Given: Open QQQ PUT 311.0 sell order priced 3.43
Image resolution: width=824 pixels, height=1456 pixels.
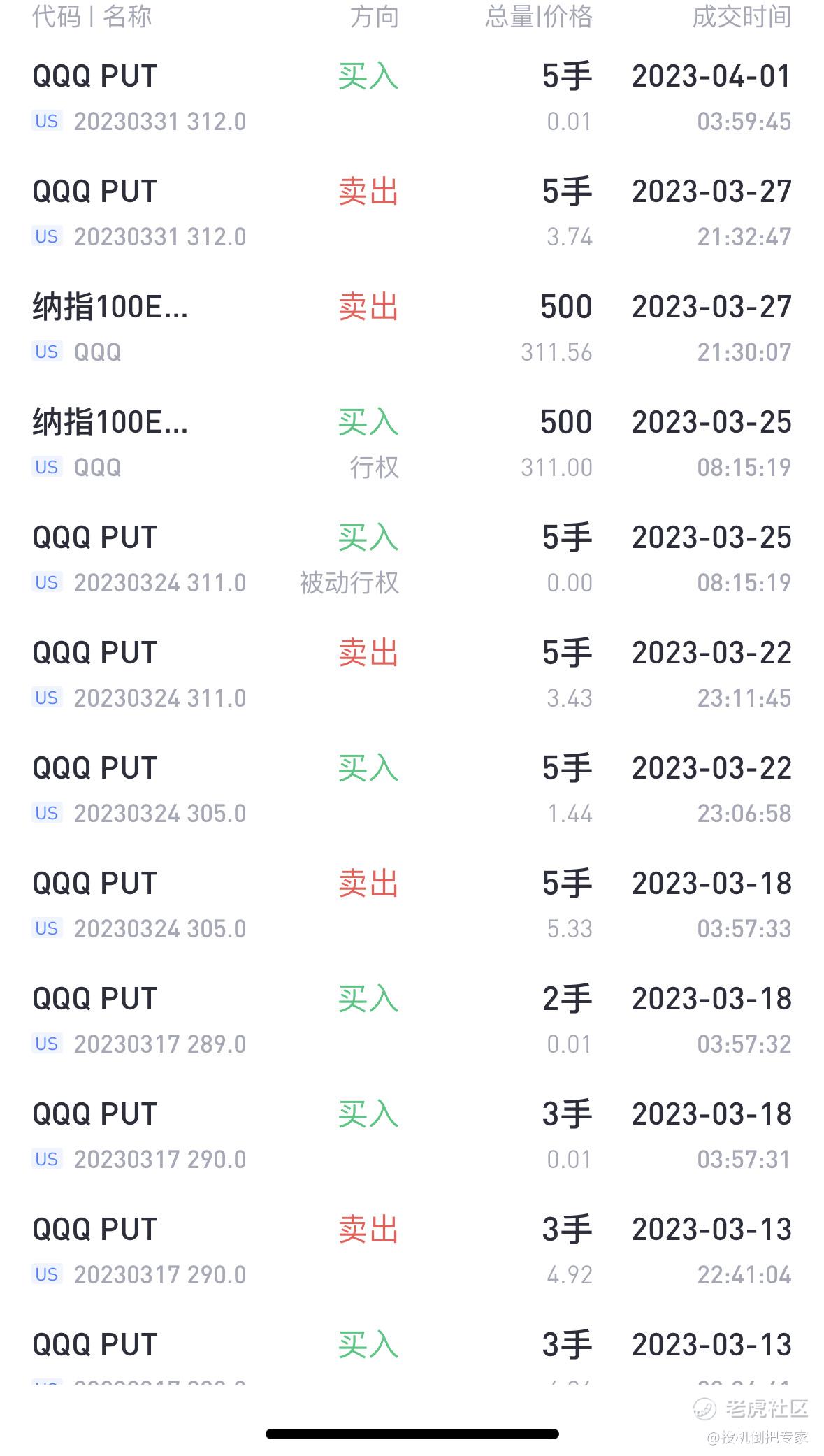Looking at the screenshot, I should pos(412,675).
